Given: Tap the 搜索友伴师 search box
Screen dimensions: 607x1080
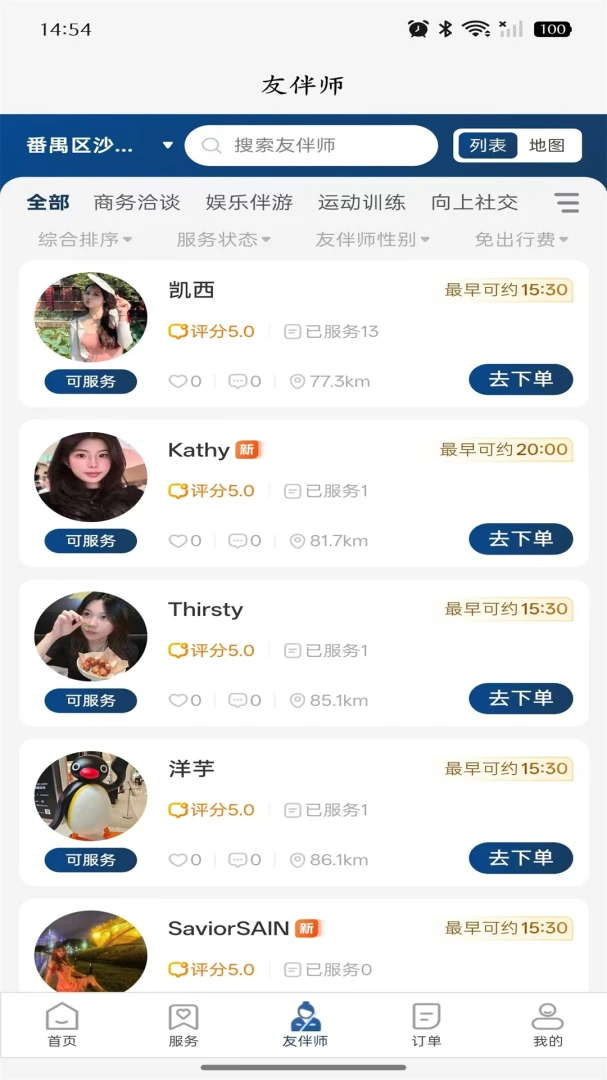Looking at the screenshot, I should 311,145.
